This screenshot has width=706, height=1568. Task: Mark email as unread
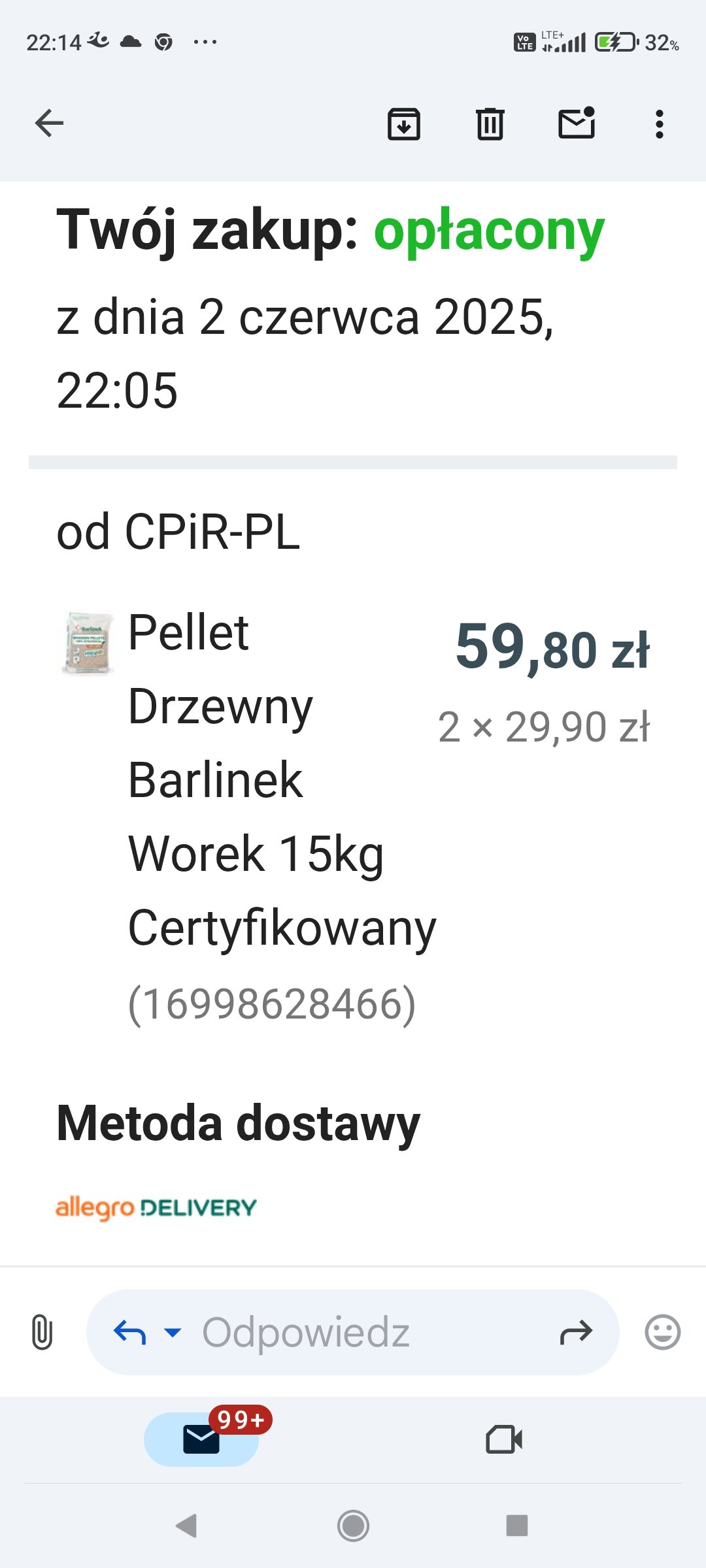tap(577, 123)
